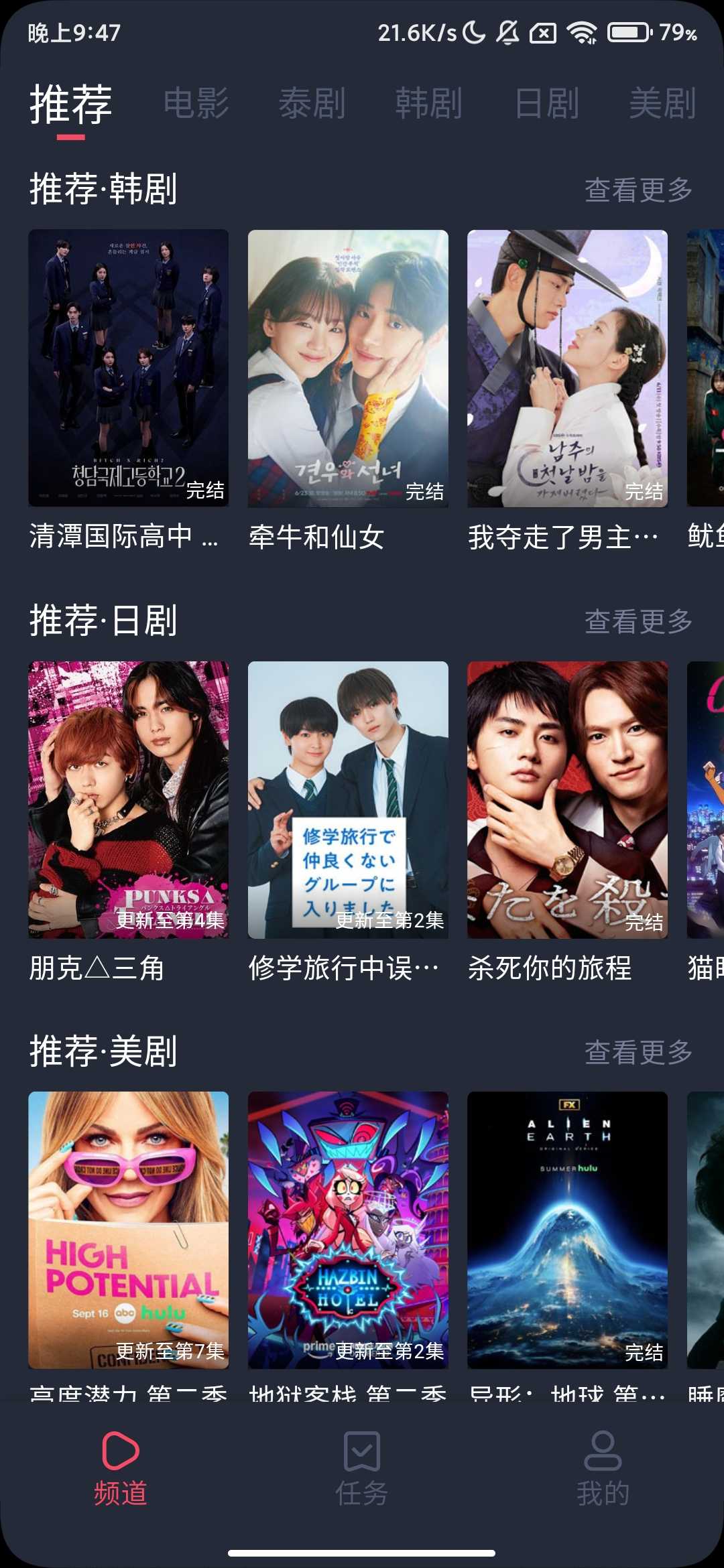Open 修学旅行中误 drama card
Screen dimensions: 724x1568
(x=348, y=799)
